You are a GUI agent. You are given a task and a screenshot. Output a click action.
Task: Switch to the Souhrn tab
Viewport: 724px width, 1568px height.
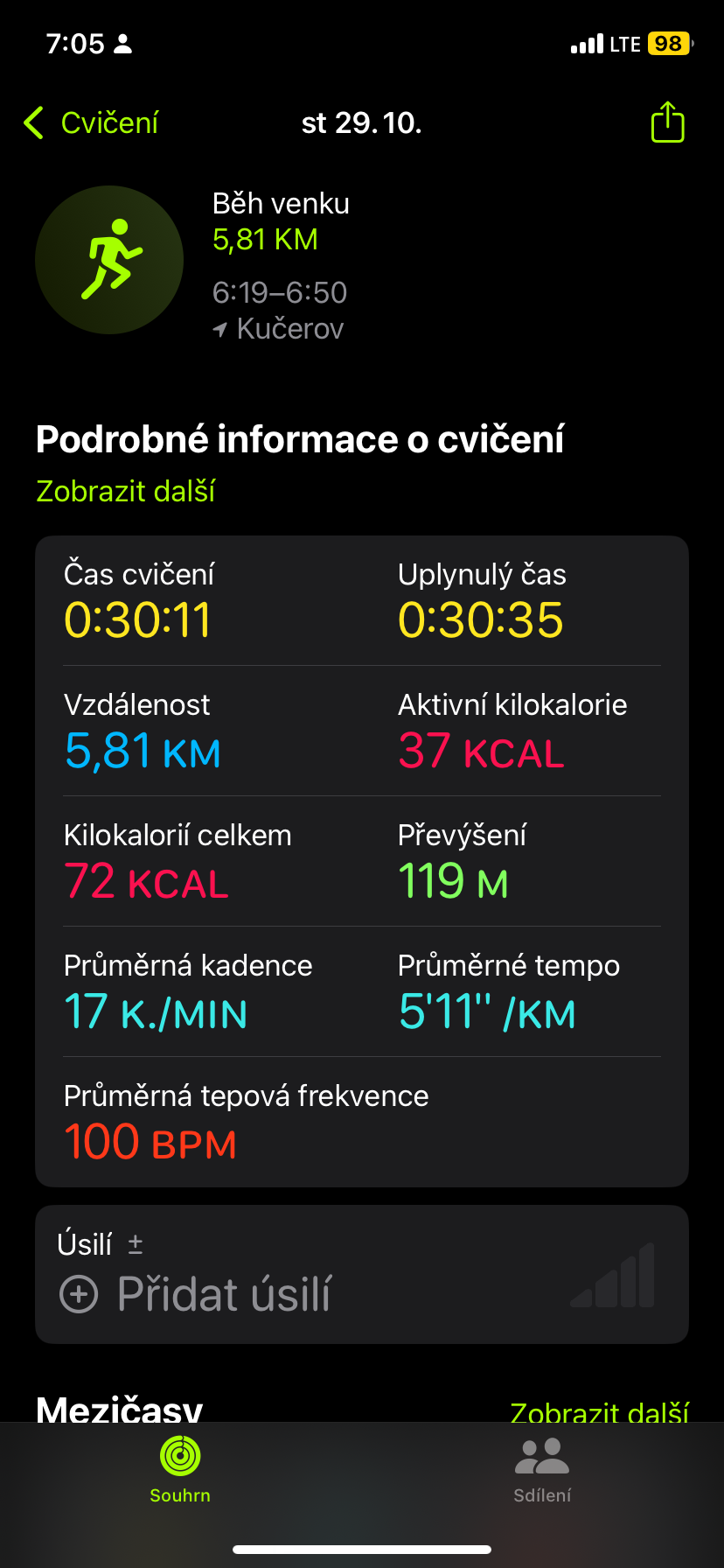[x=180, y=1470]
